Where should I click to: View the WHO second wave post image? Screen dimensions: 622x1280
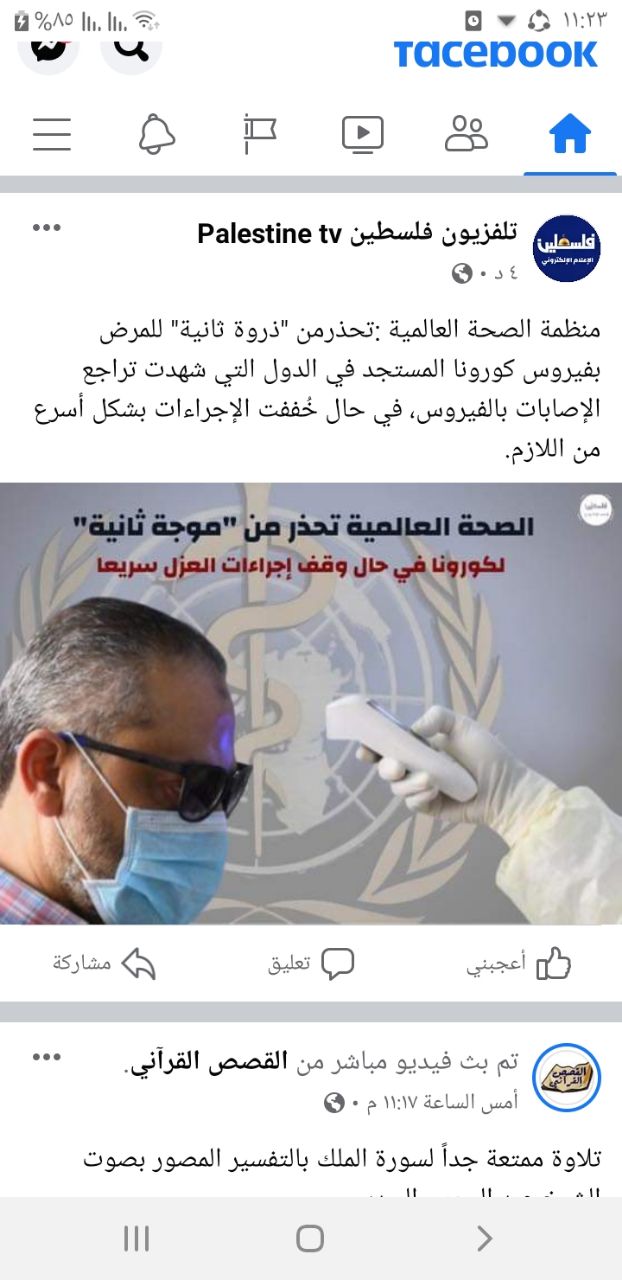coord(311,703)
